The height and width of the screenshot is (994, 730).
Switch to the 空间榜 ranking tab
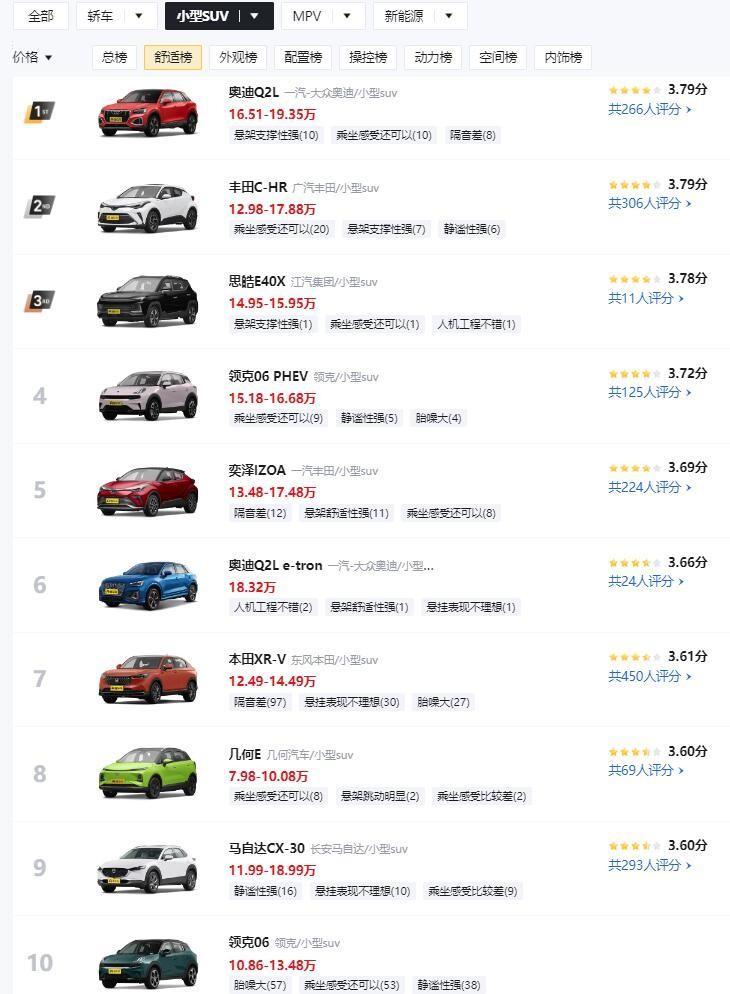click(498, 58)
